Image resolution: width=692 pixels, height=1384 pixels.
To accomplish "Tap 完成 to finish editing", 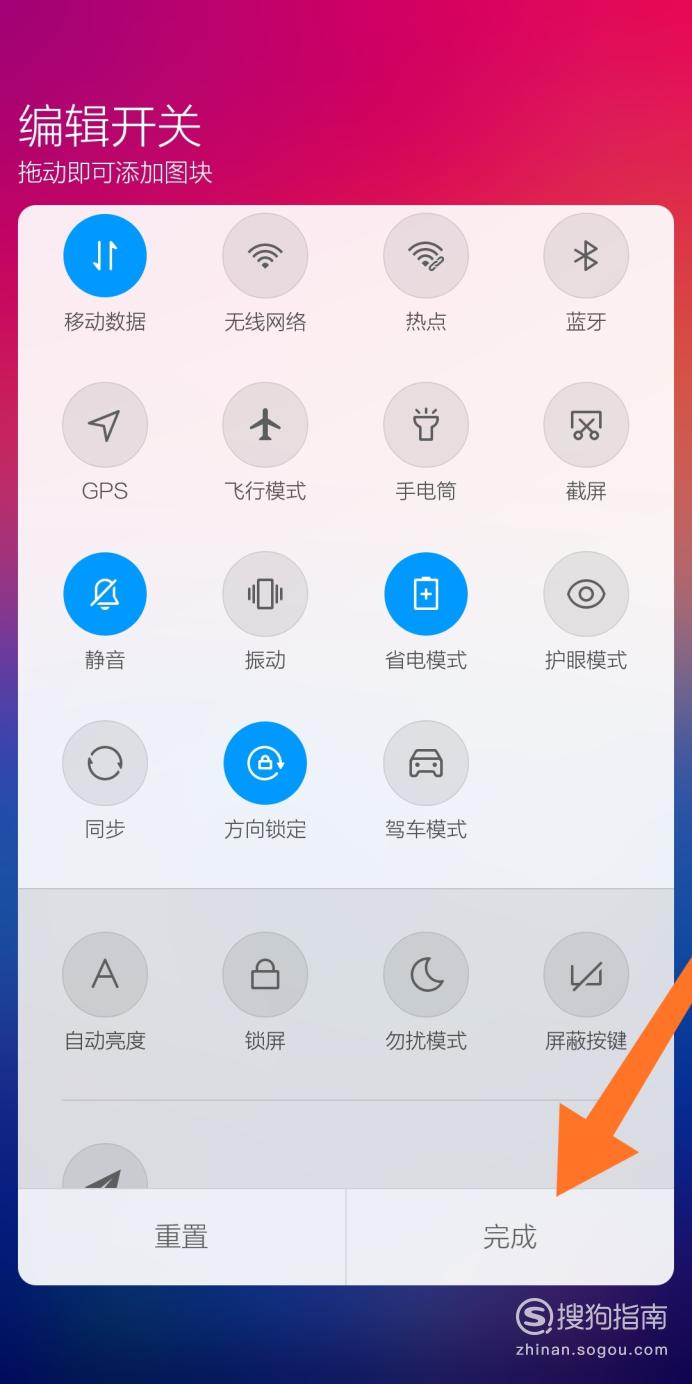I will pos(510,1237).
